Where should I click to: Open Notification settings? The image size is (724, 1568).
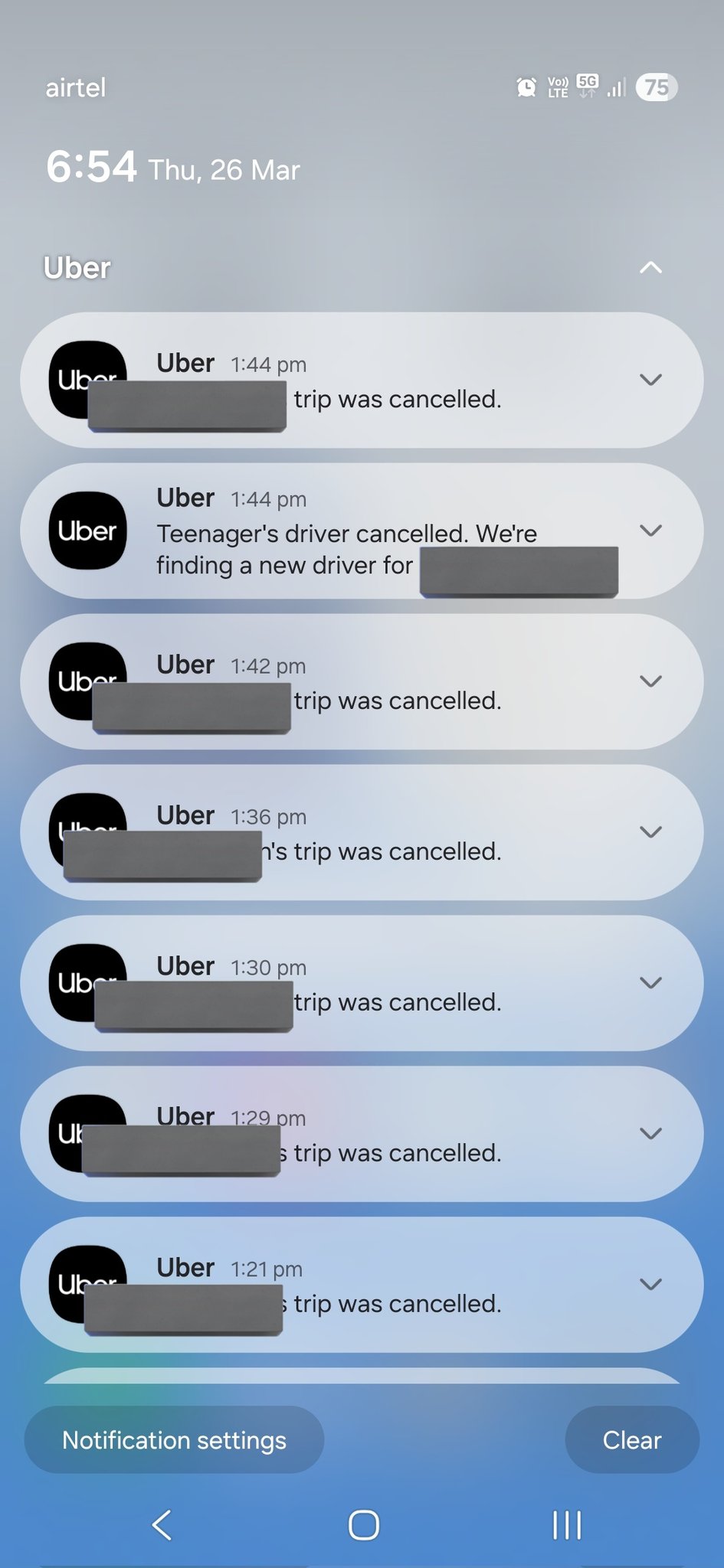click(x=174, y=1440)
